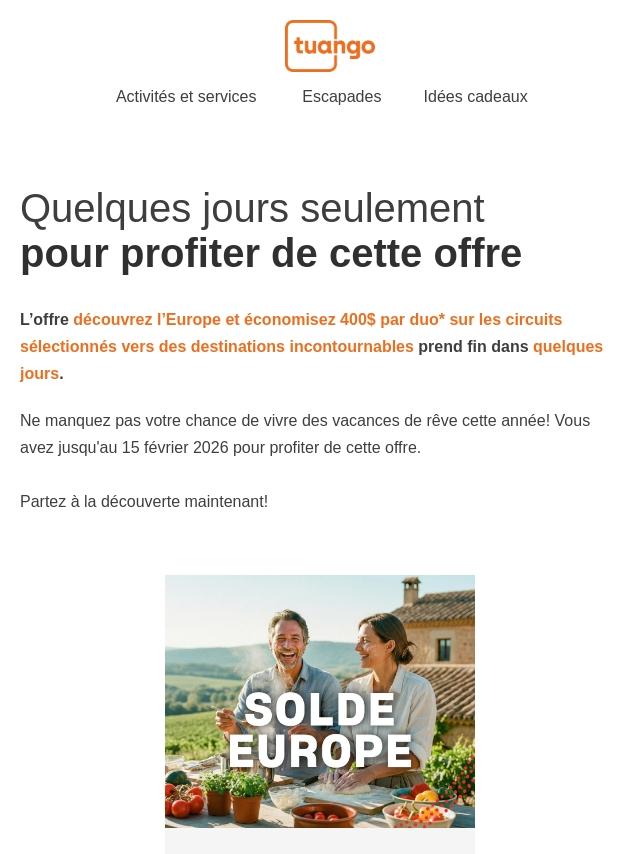The width and height of the screenshot is (640, 854).
Task: Go to Escapades section
Action: point(341,97)
